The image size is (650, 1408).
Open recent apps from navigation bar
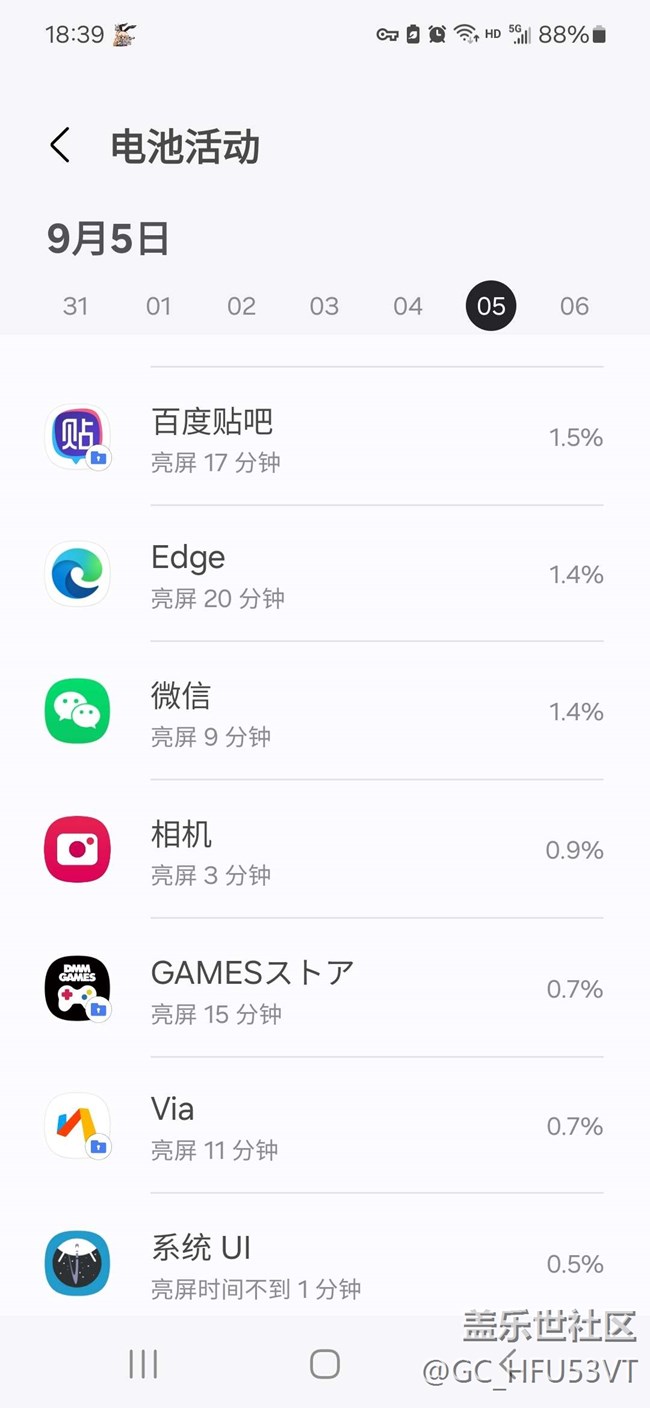[x=143, y=1364]
